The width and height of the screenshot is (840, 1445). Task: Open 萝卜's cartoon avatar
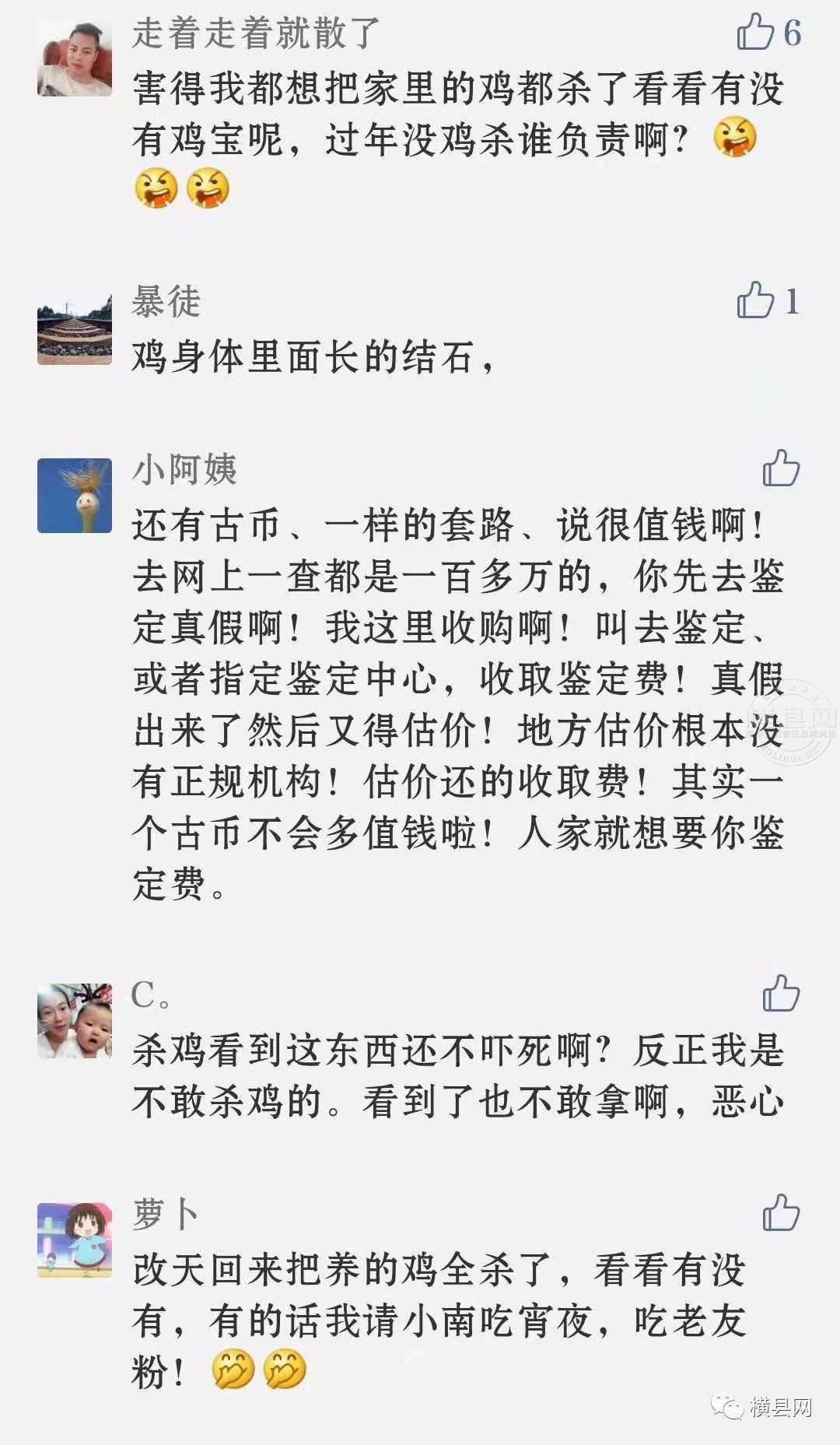tap(75, 1240)
